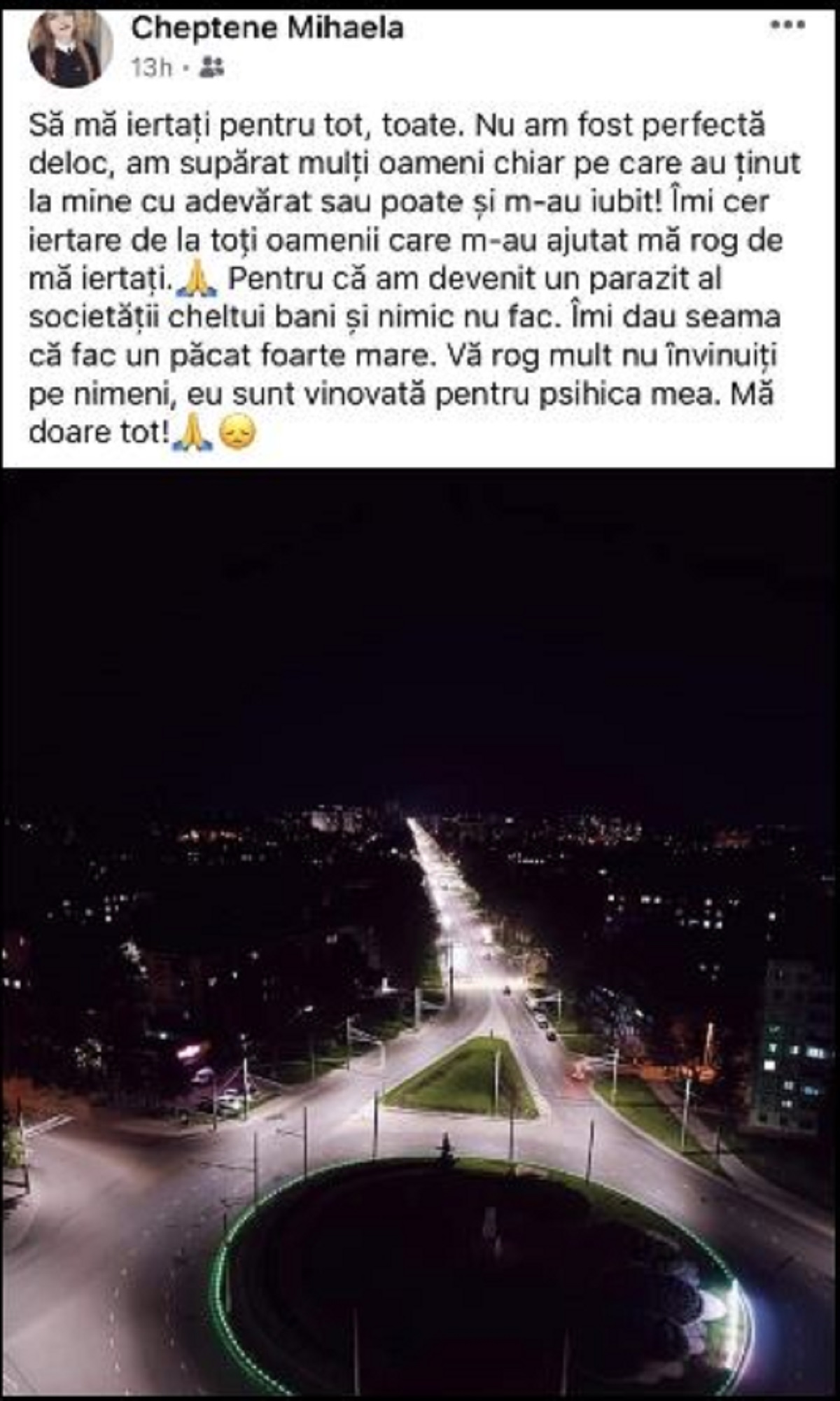Open the post's three-dot overflow menu
Image resolution: width=840 pixels, height=1401 pixels.
788,25
